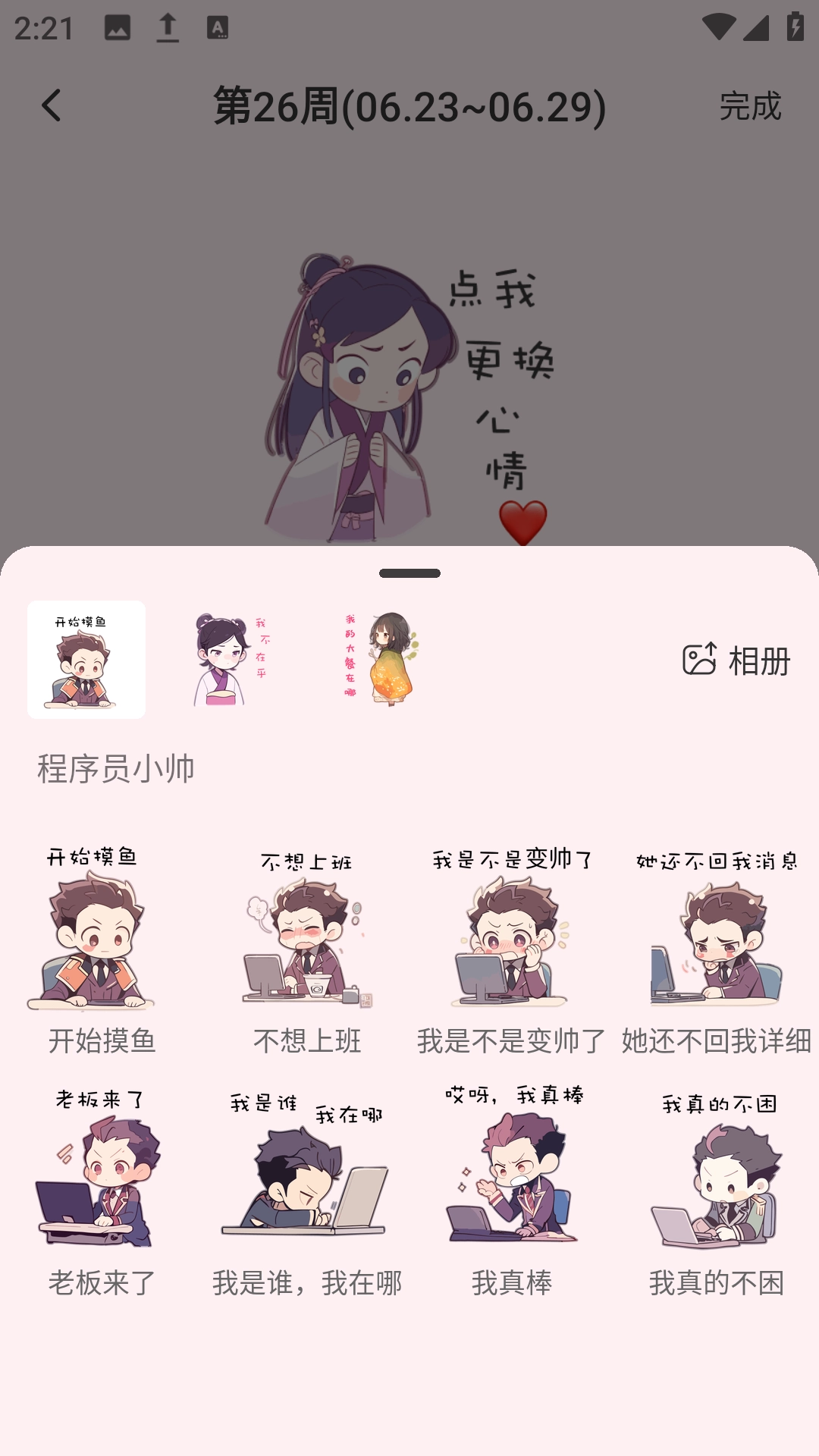Open 相册 to pick a photo
This screenshot has width=819, height=1456.
pyautogui.click(x=736, y=661)
